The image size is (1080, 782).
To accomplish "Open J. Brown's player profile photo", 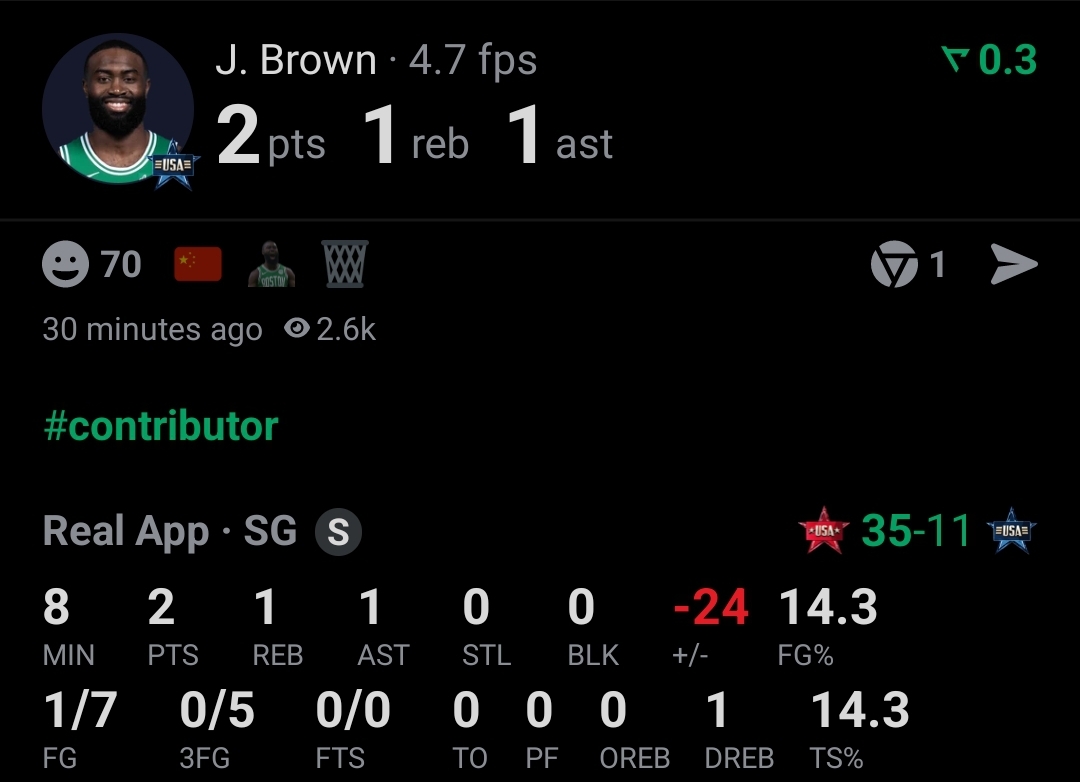I will pos(118,109).
